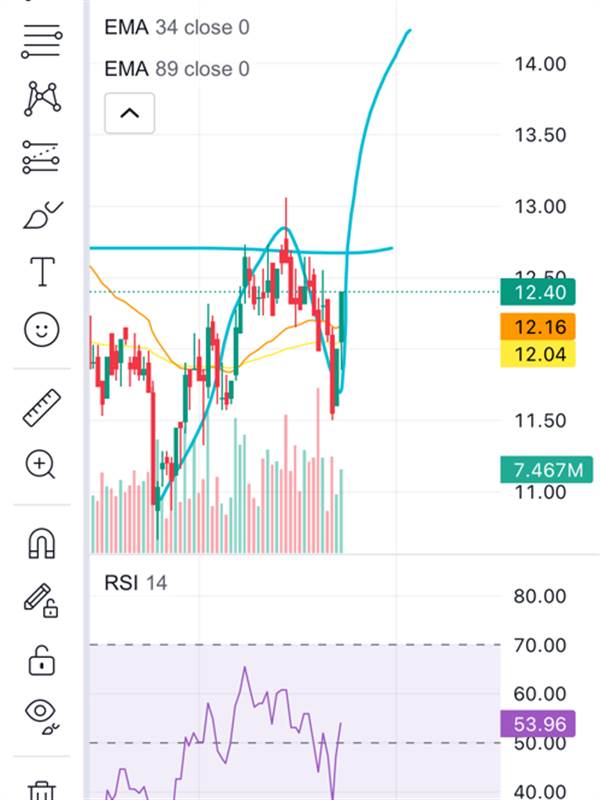Hide all drawings with the eye icon
Screen dimensions: 600x800
click(x=41, y=714)
